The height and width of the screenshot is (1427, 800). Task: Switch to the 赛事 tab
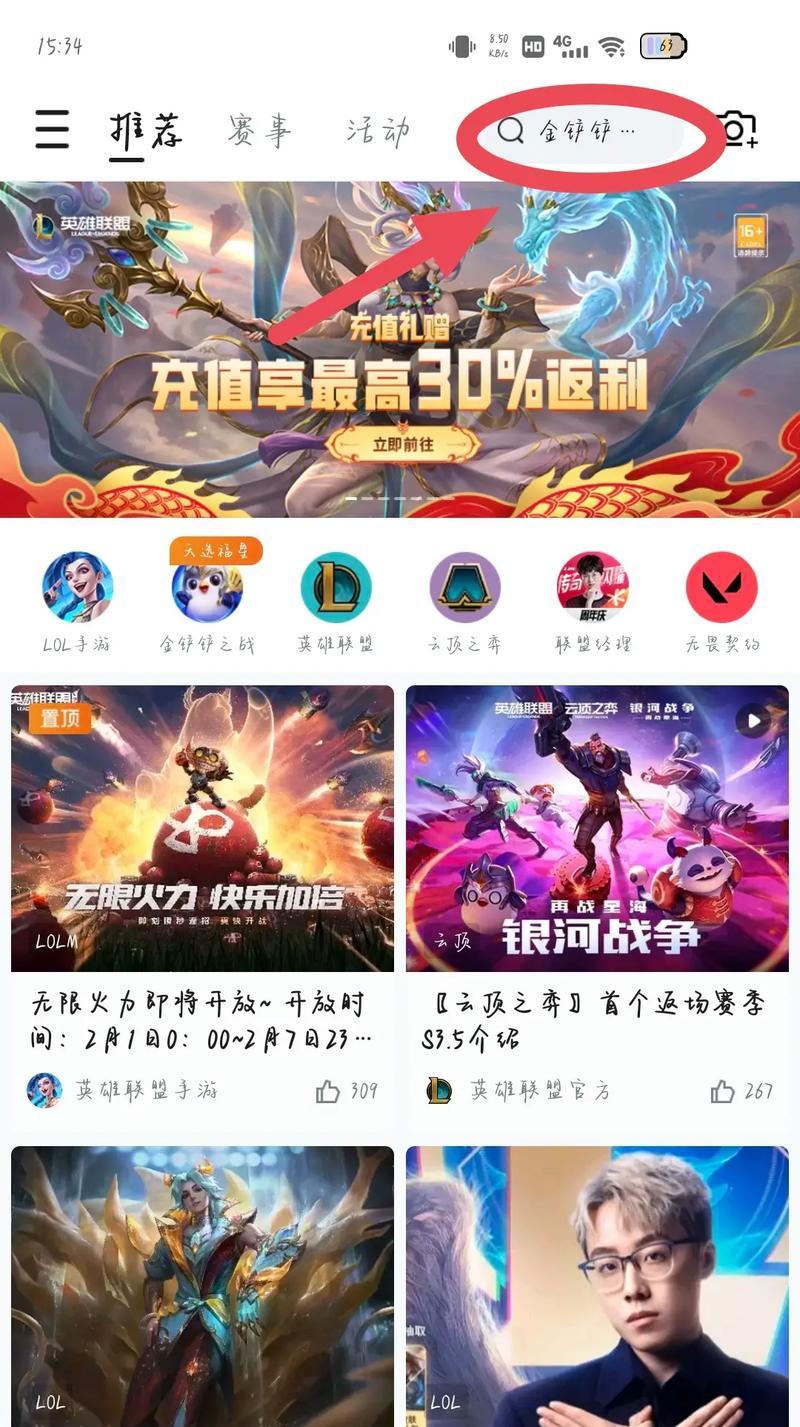pos(259,131)
